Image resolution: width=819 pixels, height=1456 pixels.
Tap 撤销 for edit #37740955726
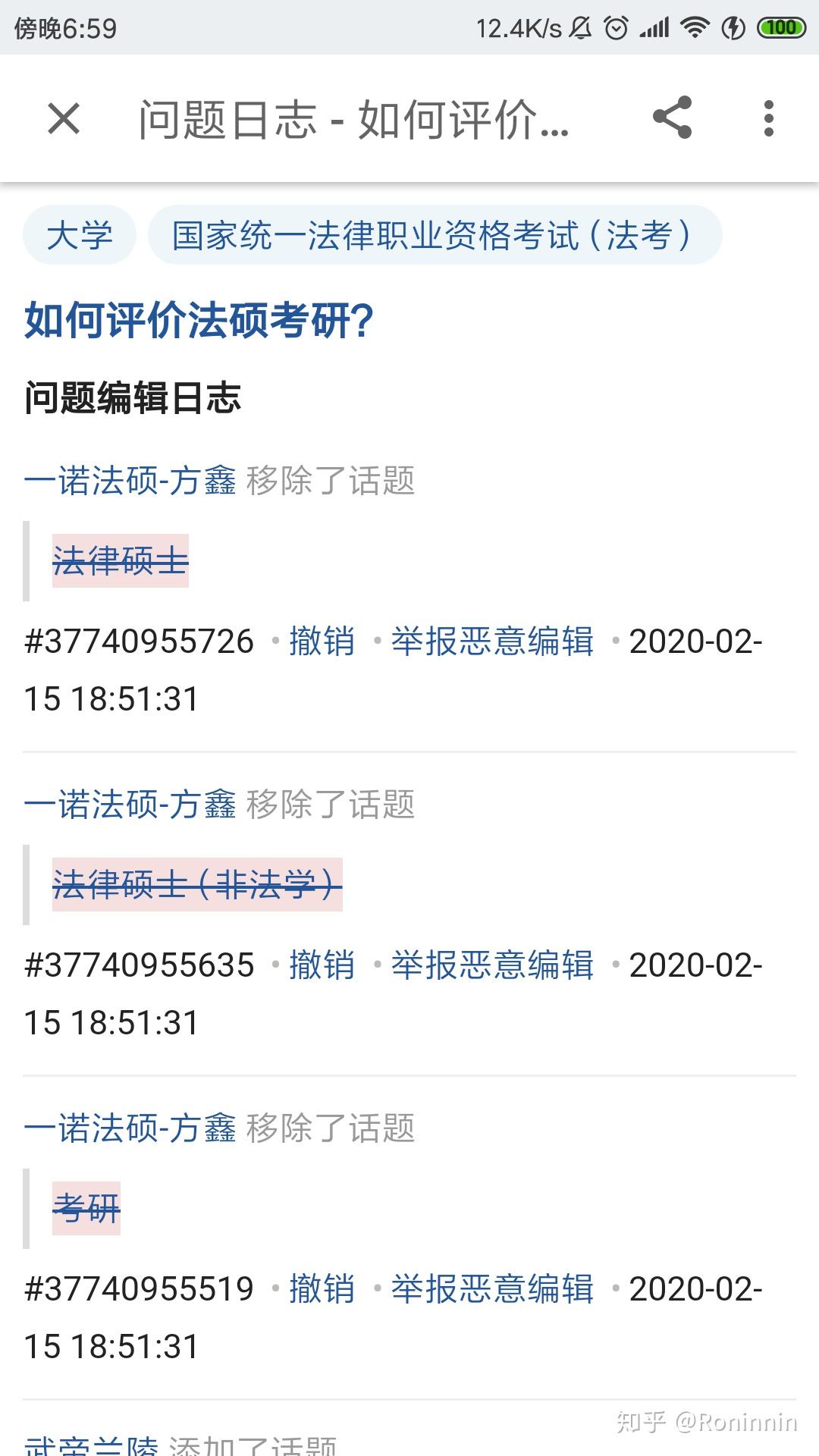[322, 642]
